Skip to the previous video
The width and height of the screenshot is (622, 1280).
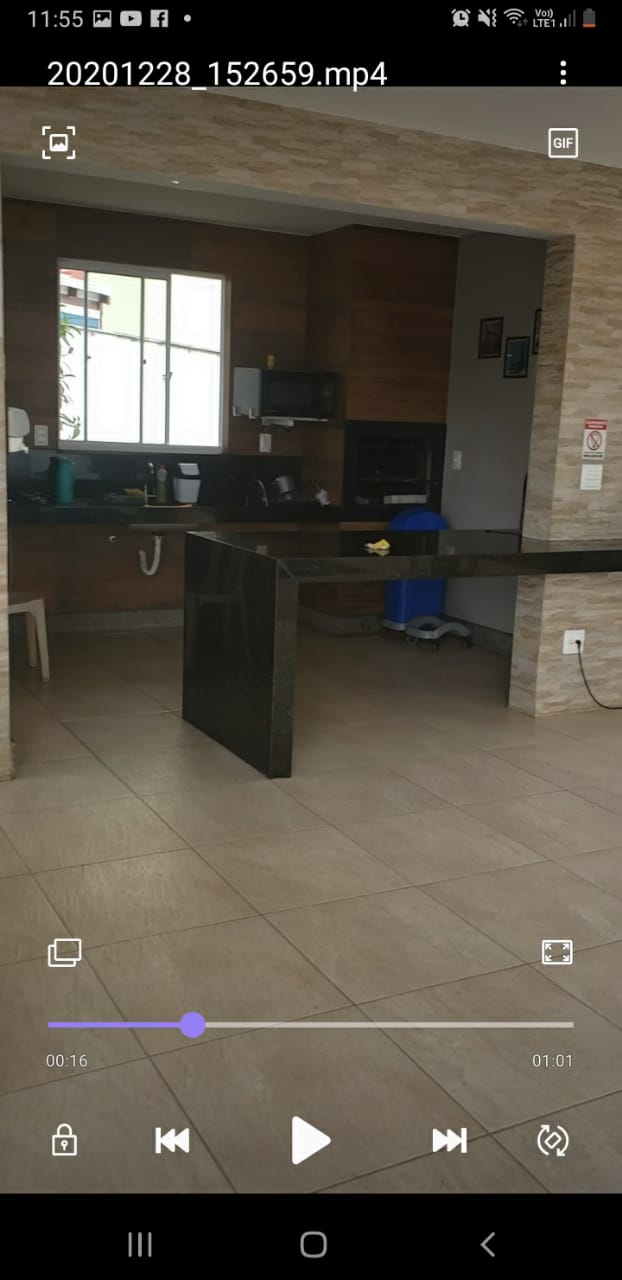coord(172,1140)
